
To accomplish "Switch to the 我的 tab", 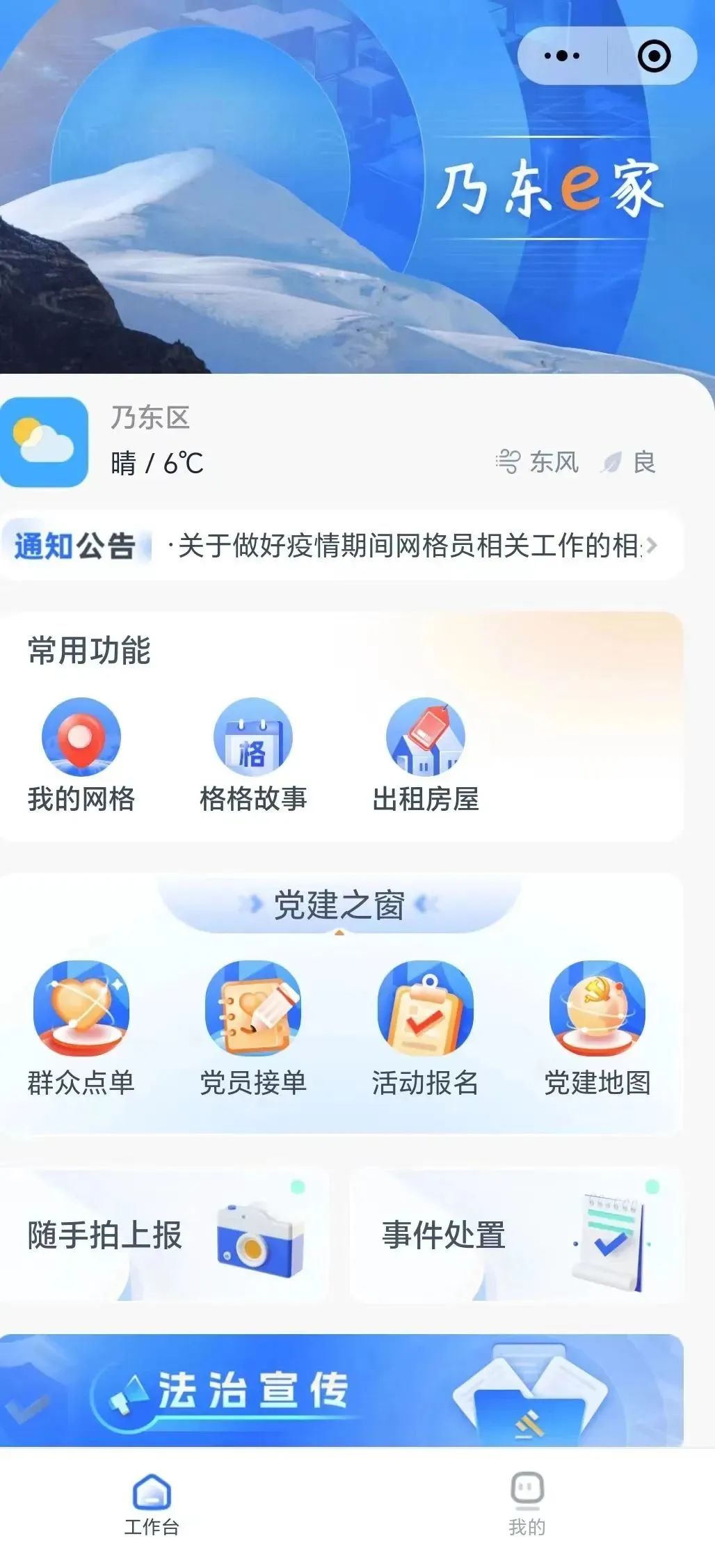I will click(x=527, y=1503).
